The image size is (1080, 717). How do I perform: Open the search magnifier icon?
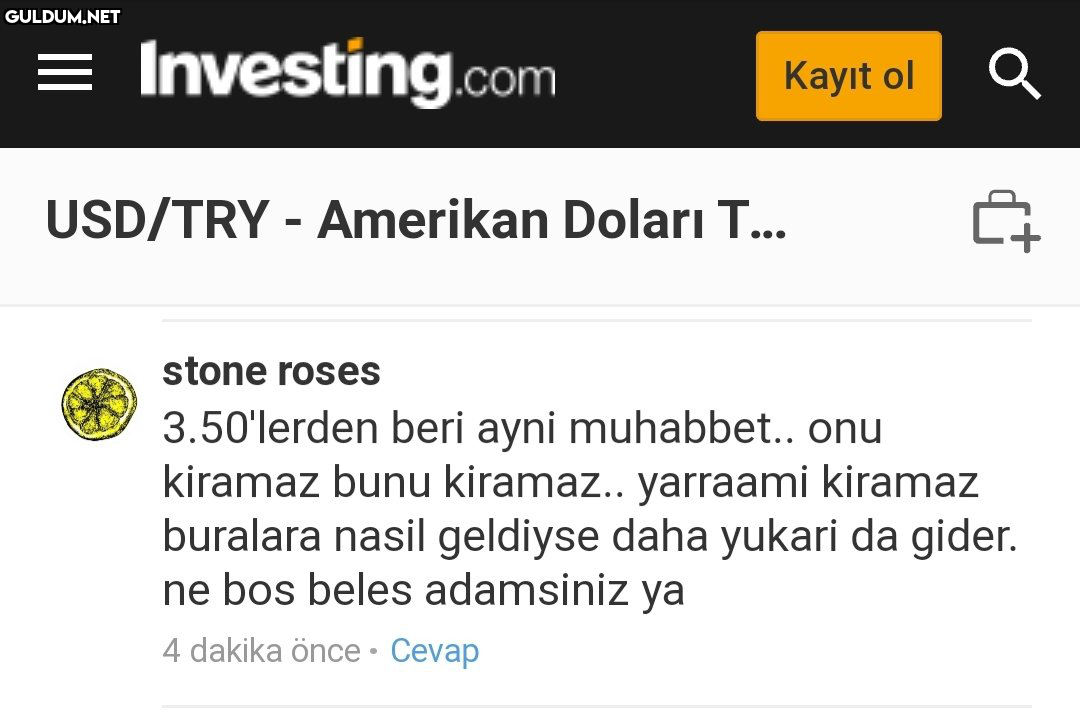click(x=1014, y=75)
